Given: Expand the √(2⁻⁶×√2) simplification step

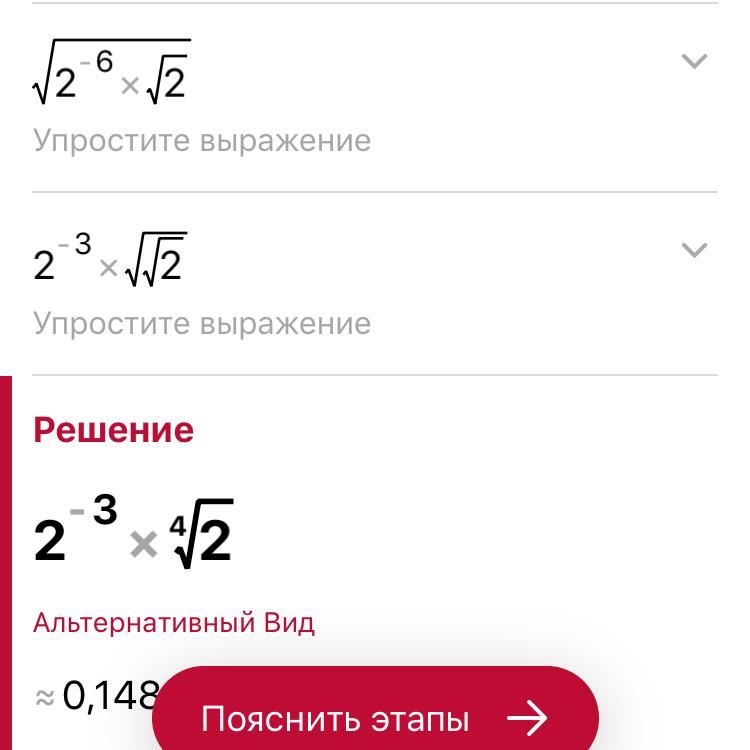Looking at the screenshot, I should point(694,62).
